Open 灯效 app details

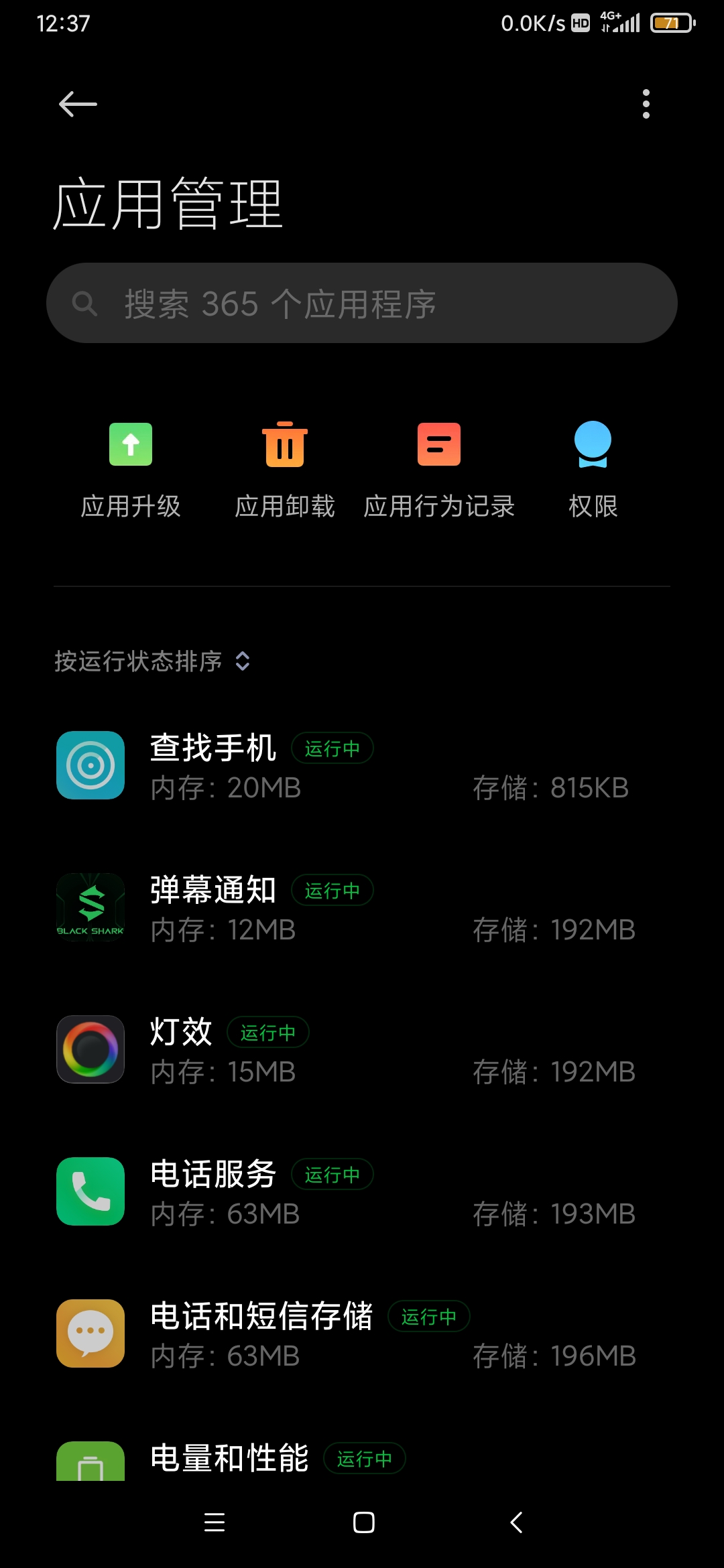pyautogui.click(x=362, y=1050)
